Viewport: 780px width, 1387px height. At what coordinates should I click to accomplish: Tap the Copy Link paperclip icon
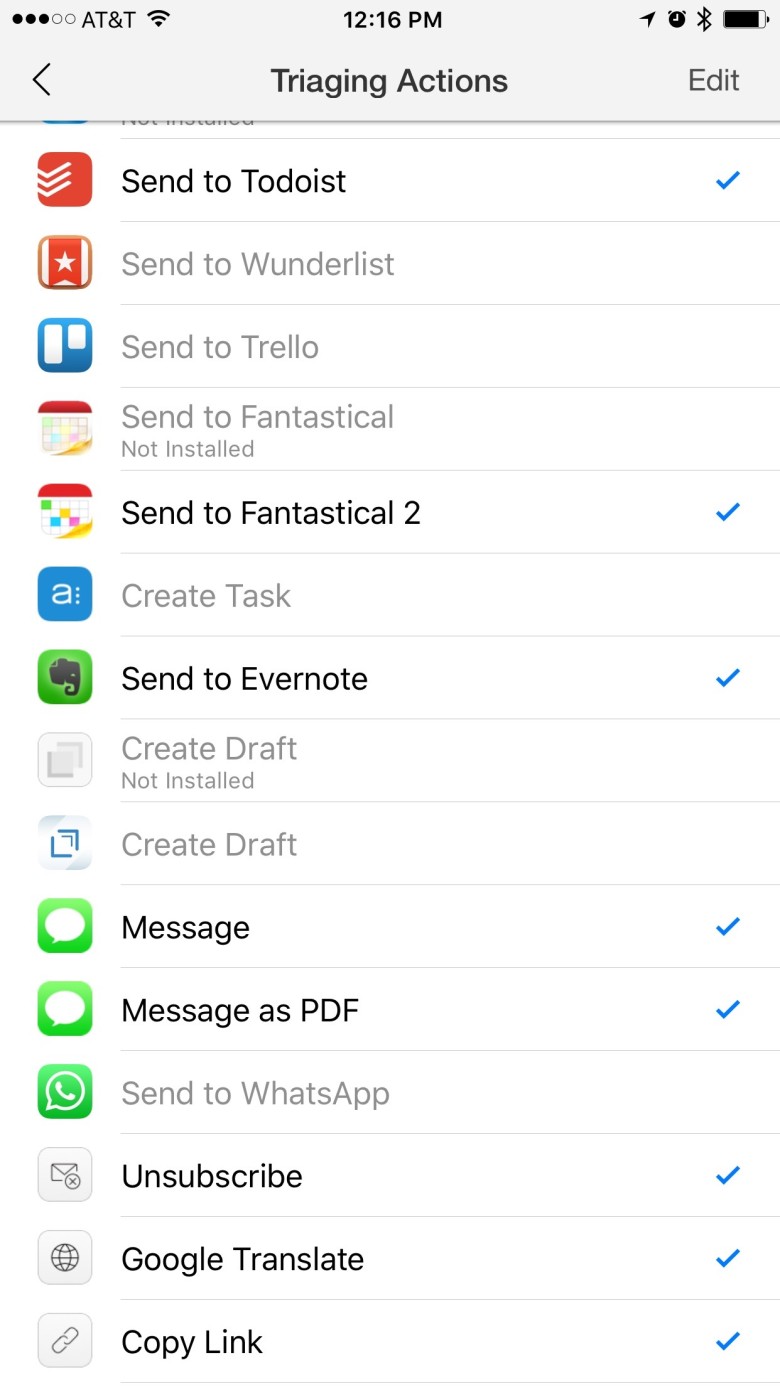(64, 1341)
